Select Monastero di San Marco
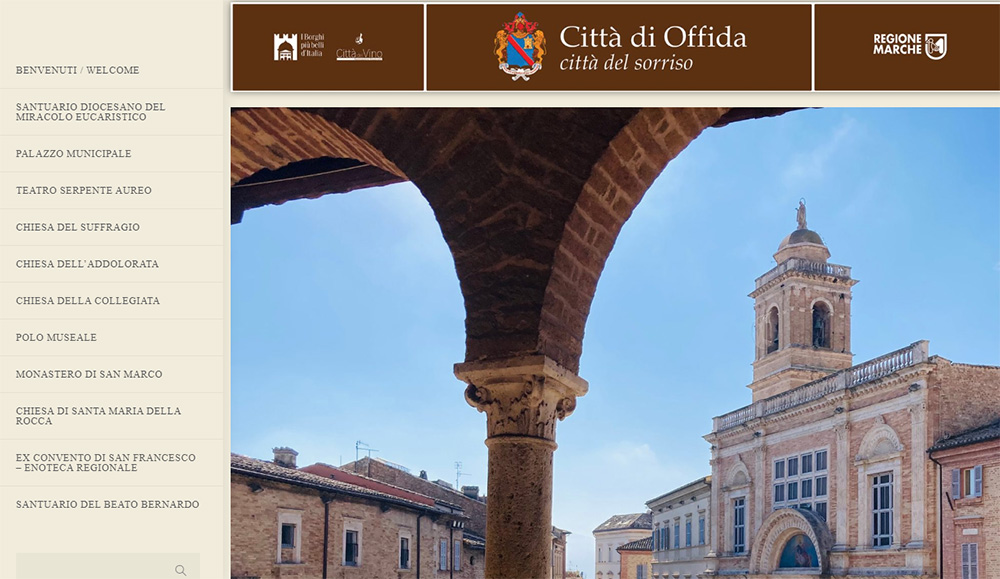1000x579 pixels. (x=88, y=374)
